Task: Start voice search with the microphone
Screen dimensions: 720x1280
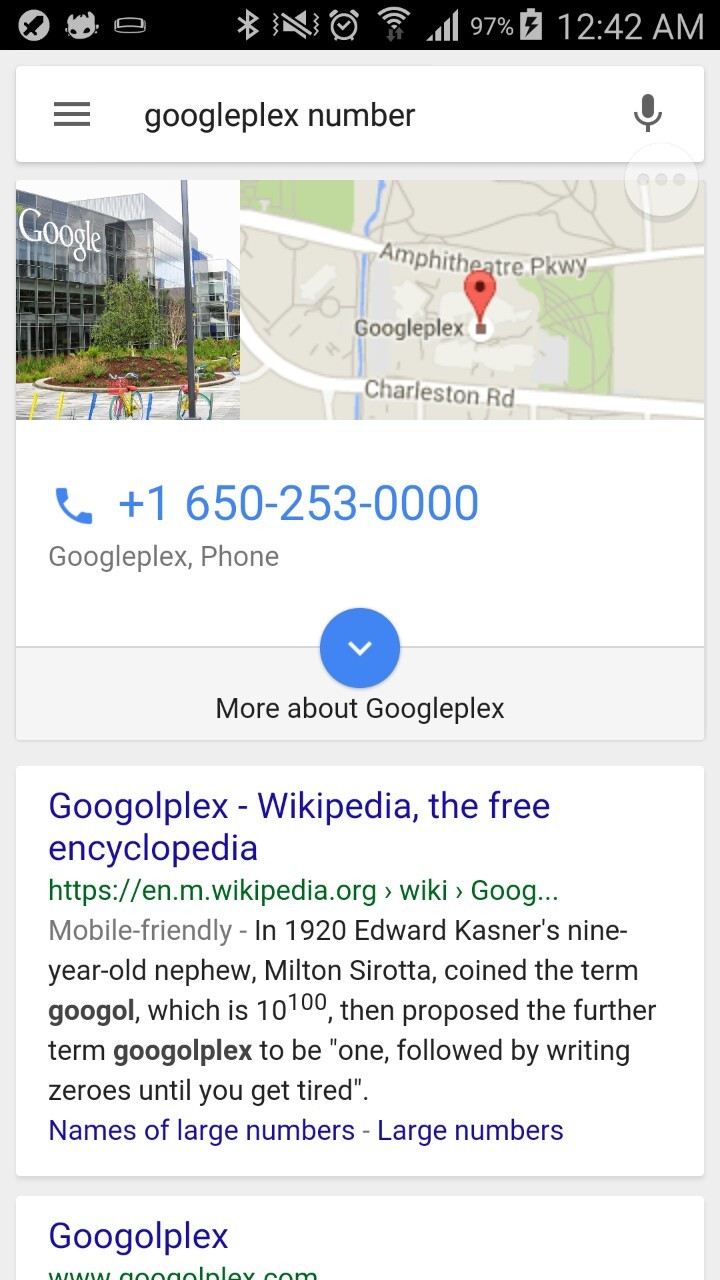Action: point(647,114)
